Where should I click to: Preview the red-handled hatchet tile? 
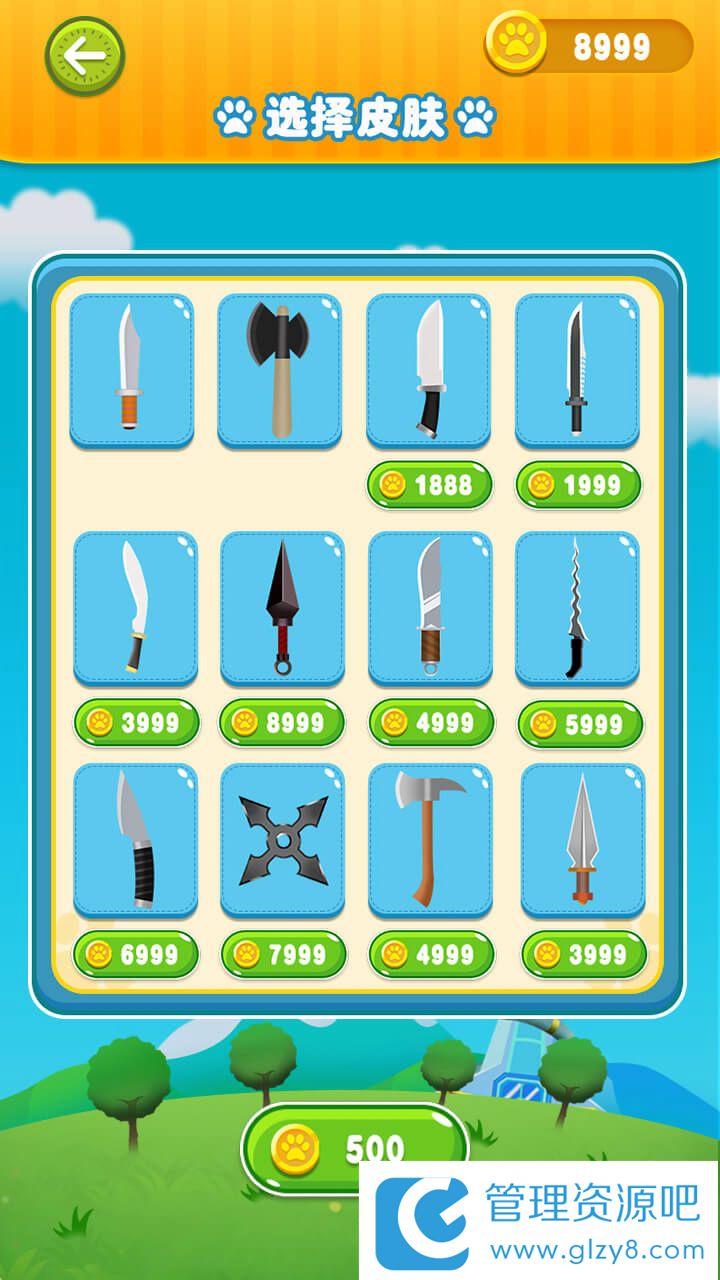pyautogui.click(x=430, y=840)
